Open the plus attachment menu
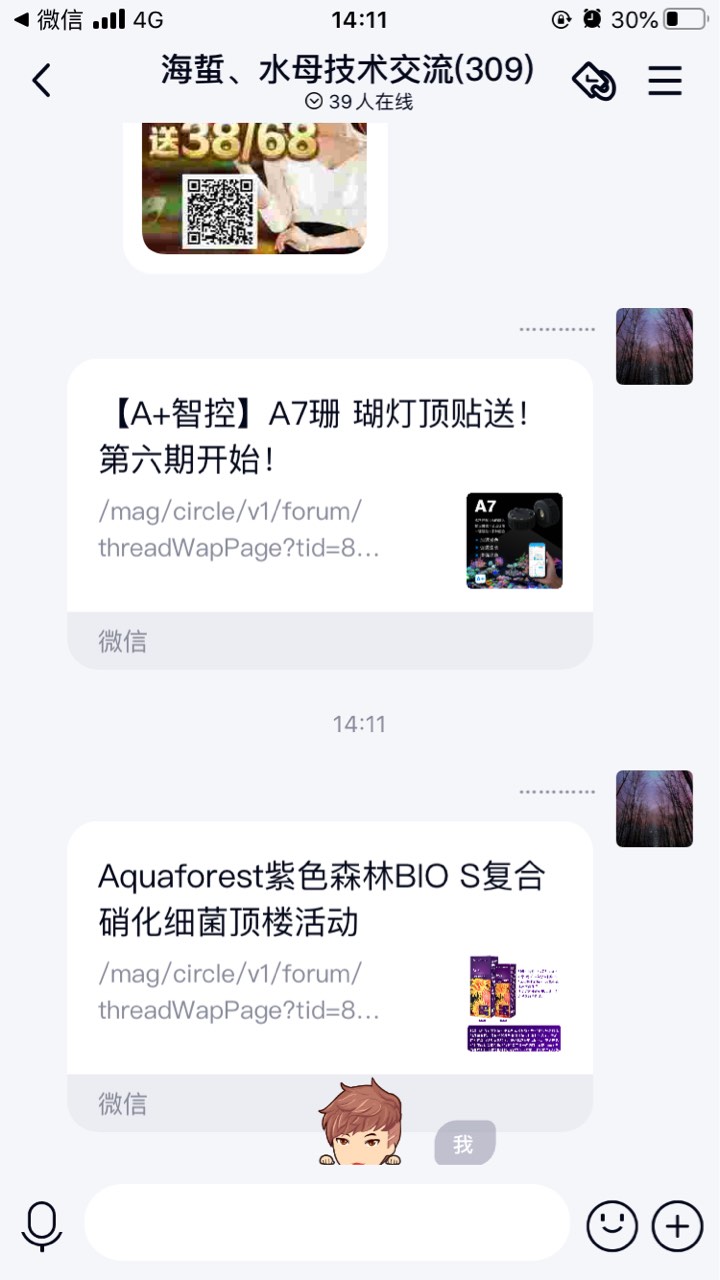Screen dimensions: 720x1280 pos(677,1224)
